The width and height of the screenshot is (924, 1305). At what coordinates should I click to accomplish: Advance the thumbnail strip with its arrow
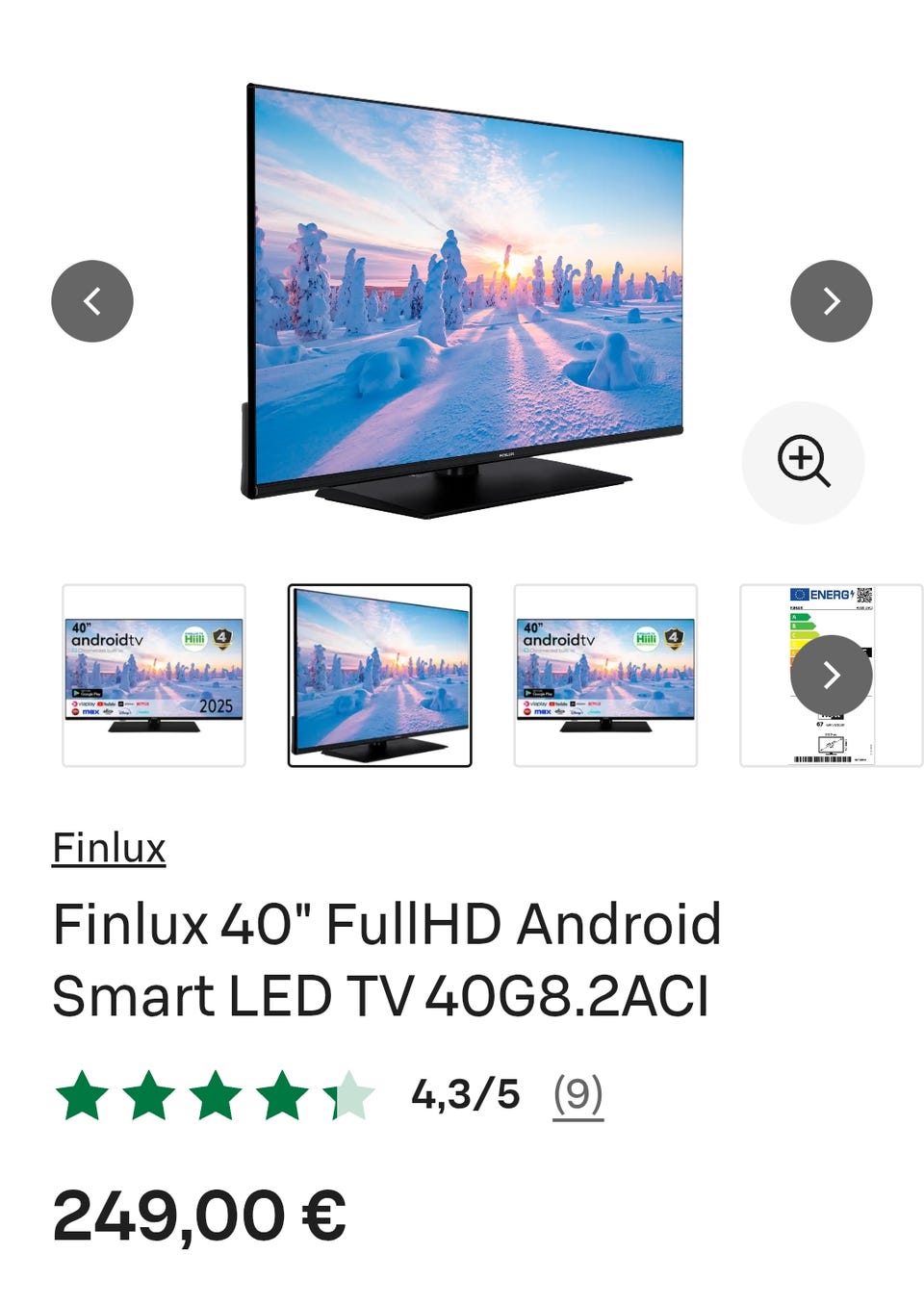[831, 675]
